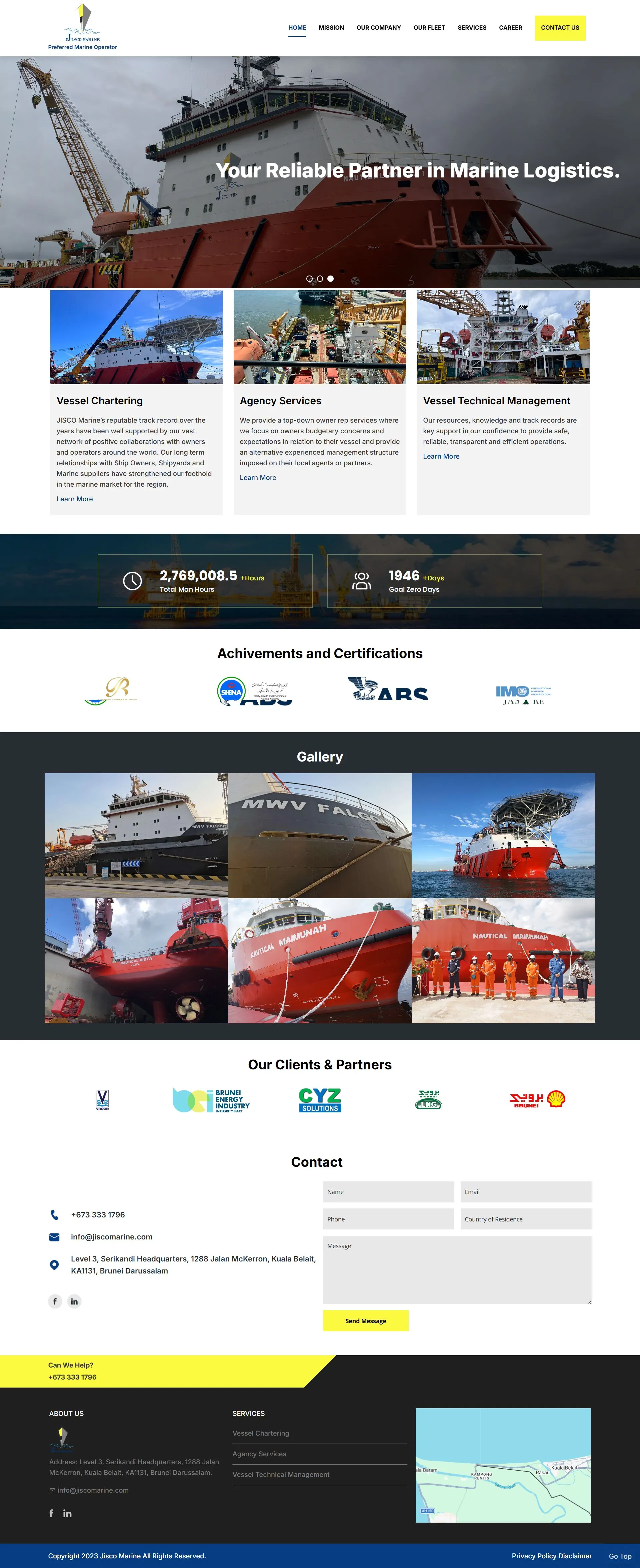
Task: Tap the Country of Residence field
Action: [526, 1219]
